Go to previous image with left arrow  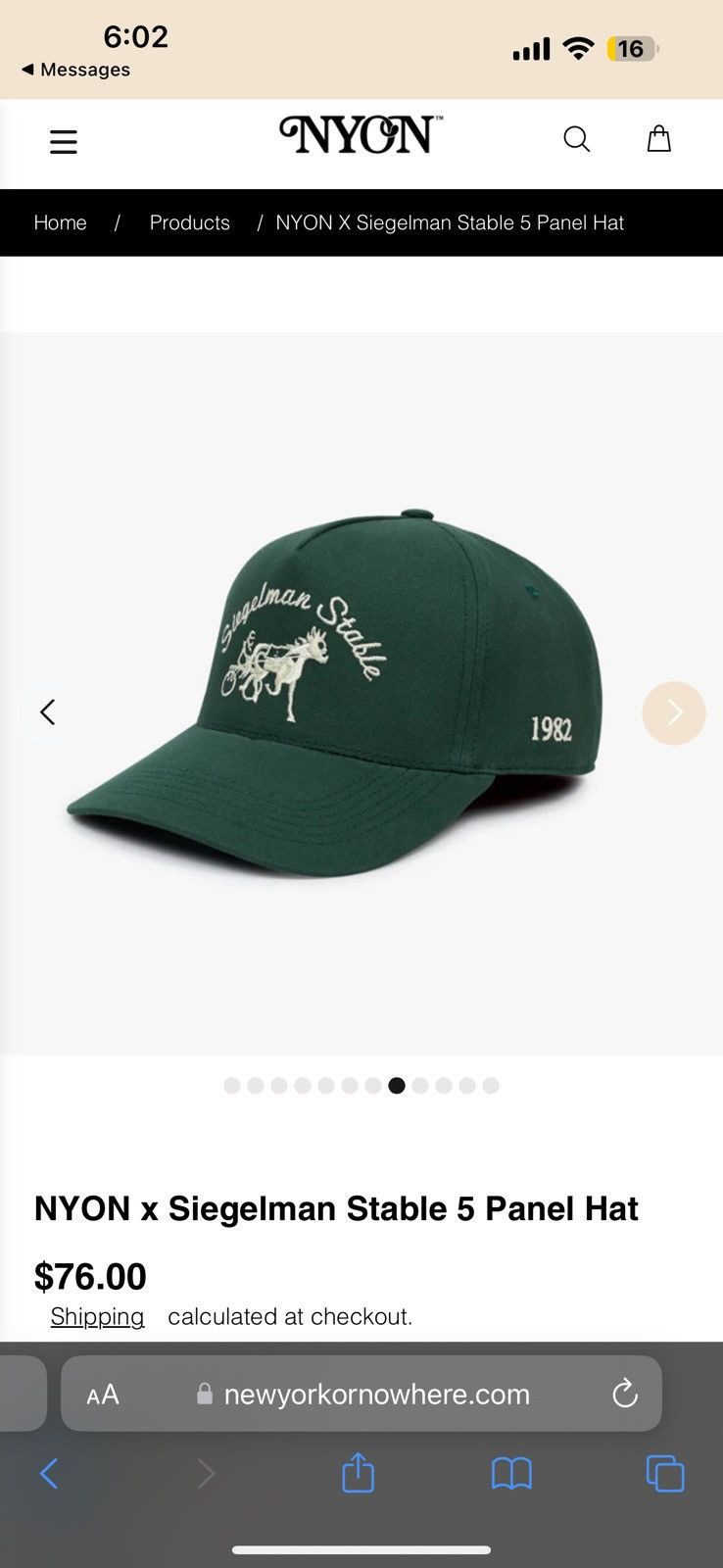pos(48,712)
